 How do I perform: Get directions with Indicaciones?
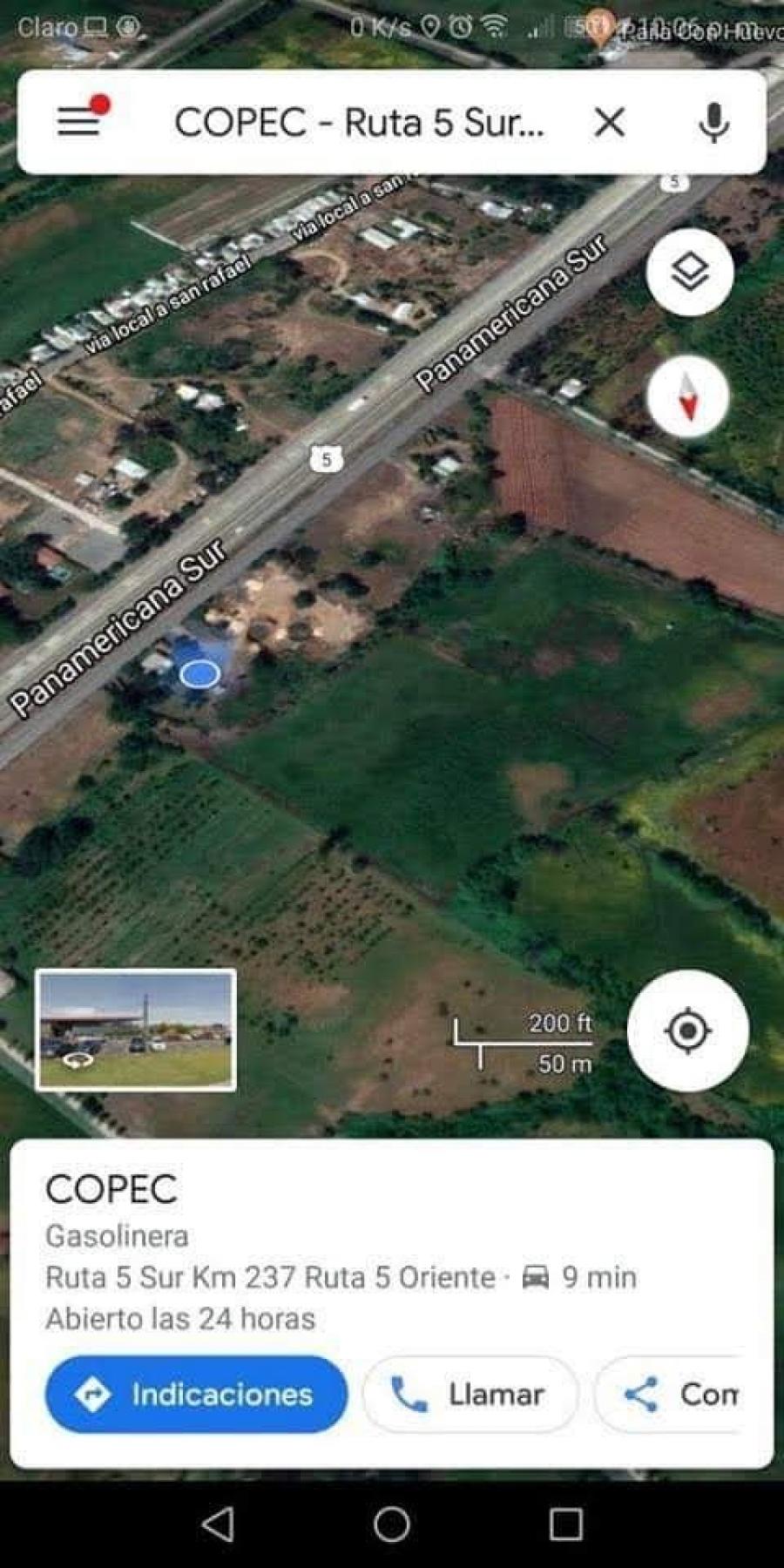[196, 1394]
